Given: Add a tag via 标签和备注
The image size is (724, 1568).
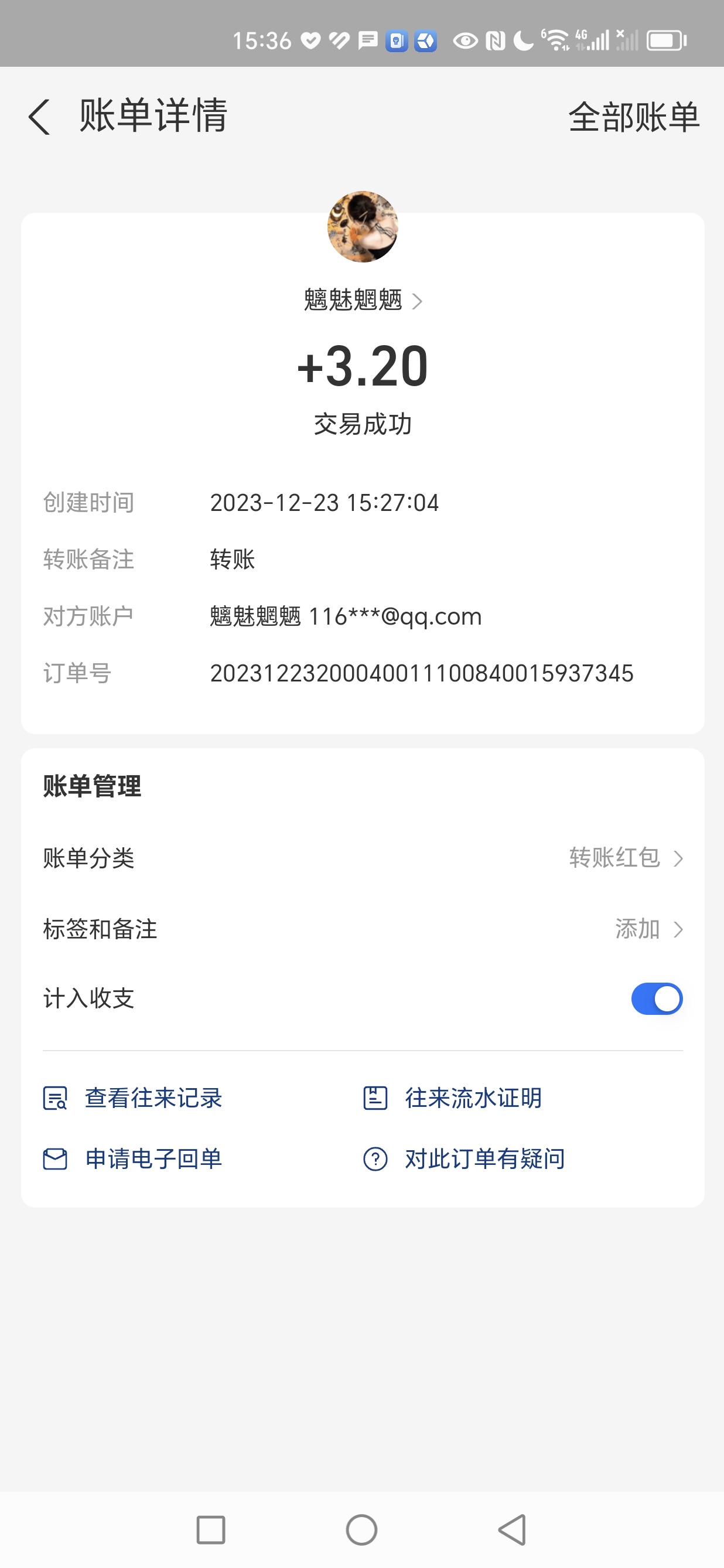Looking at the screenshot, I should click(x=648, y=929).
